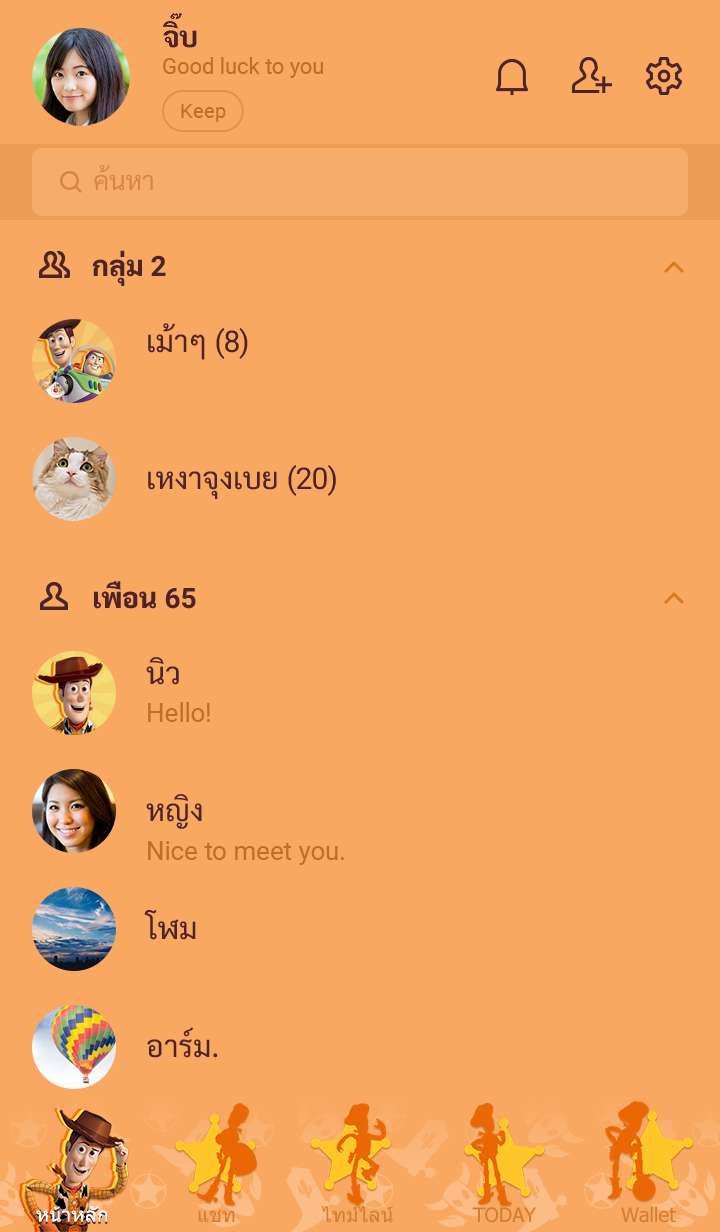The height and width of the screenshot is (1232, 720).
Task: Switch to the ไทม์ไลน์ tab
Action: pyautogui.click(x=358, y=1170)
